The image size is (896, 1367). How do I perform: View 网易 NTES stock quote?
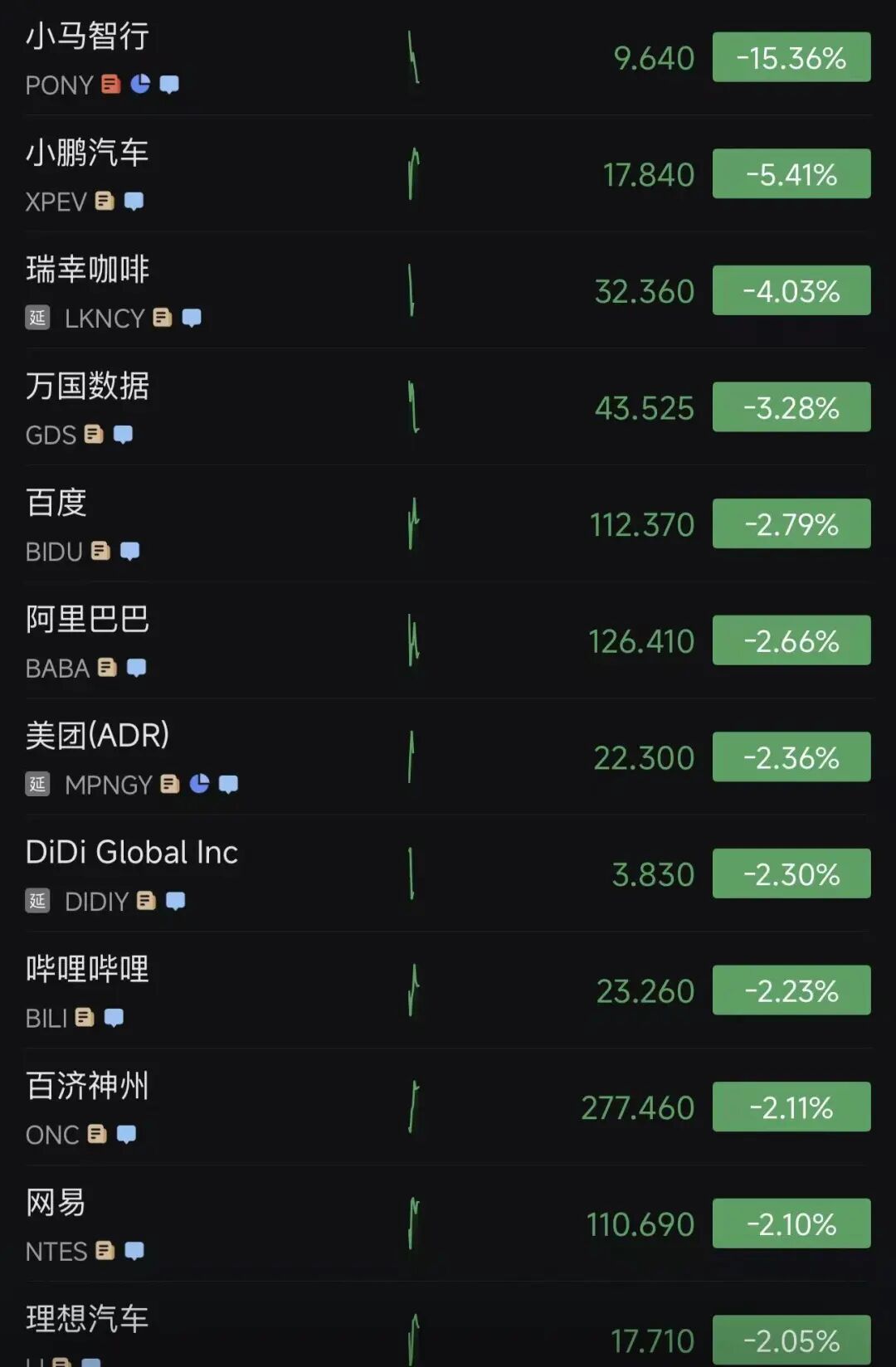pos(249,1224)
